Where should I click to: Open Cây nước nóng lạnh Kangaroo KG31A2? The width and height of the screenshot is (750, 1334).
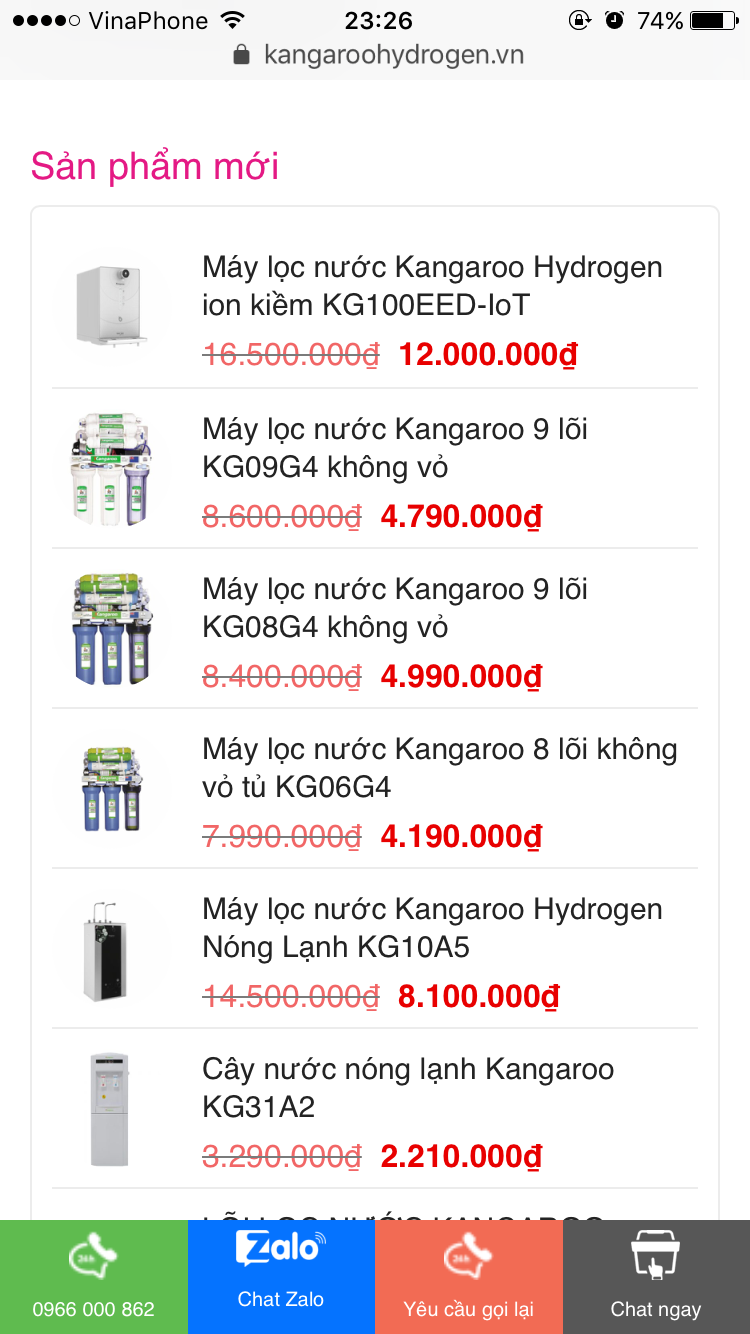click(x=408, y=1088)
